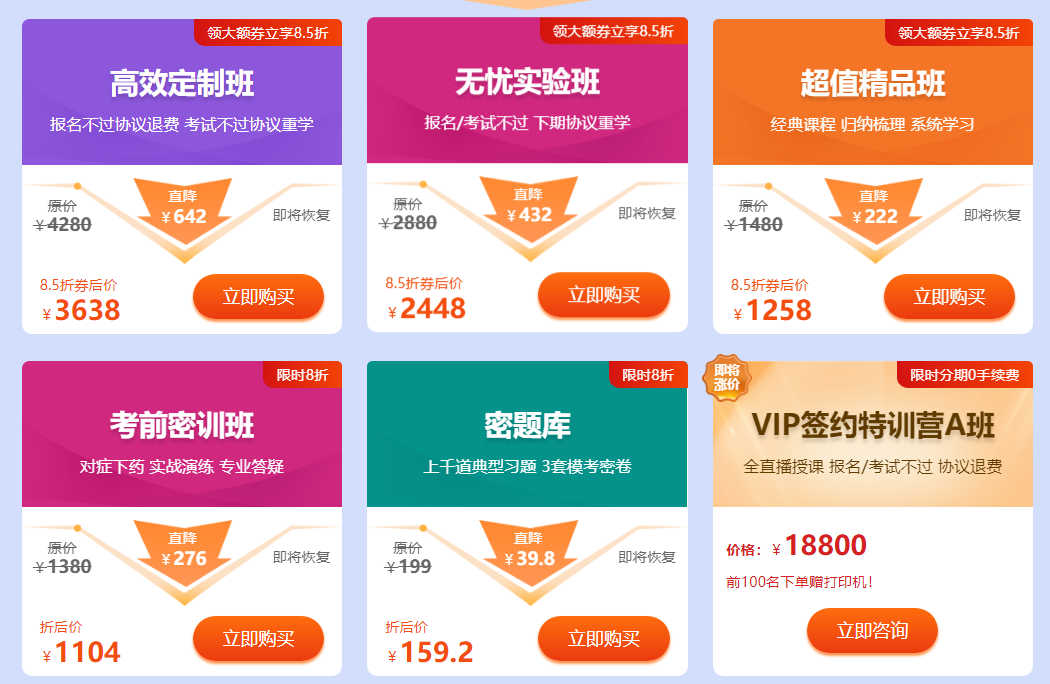Tap 立即购买 for 无忧实验班
The height and width of the screenshot is (684, 1050).
604,295
